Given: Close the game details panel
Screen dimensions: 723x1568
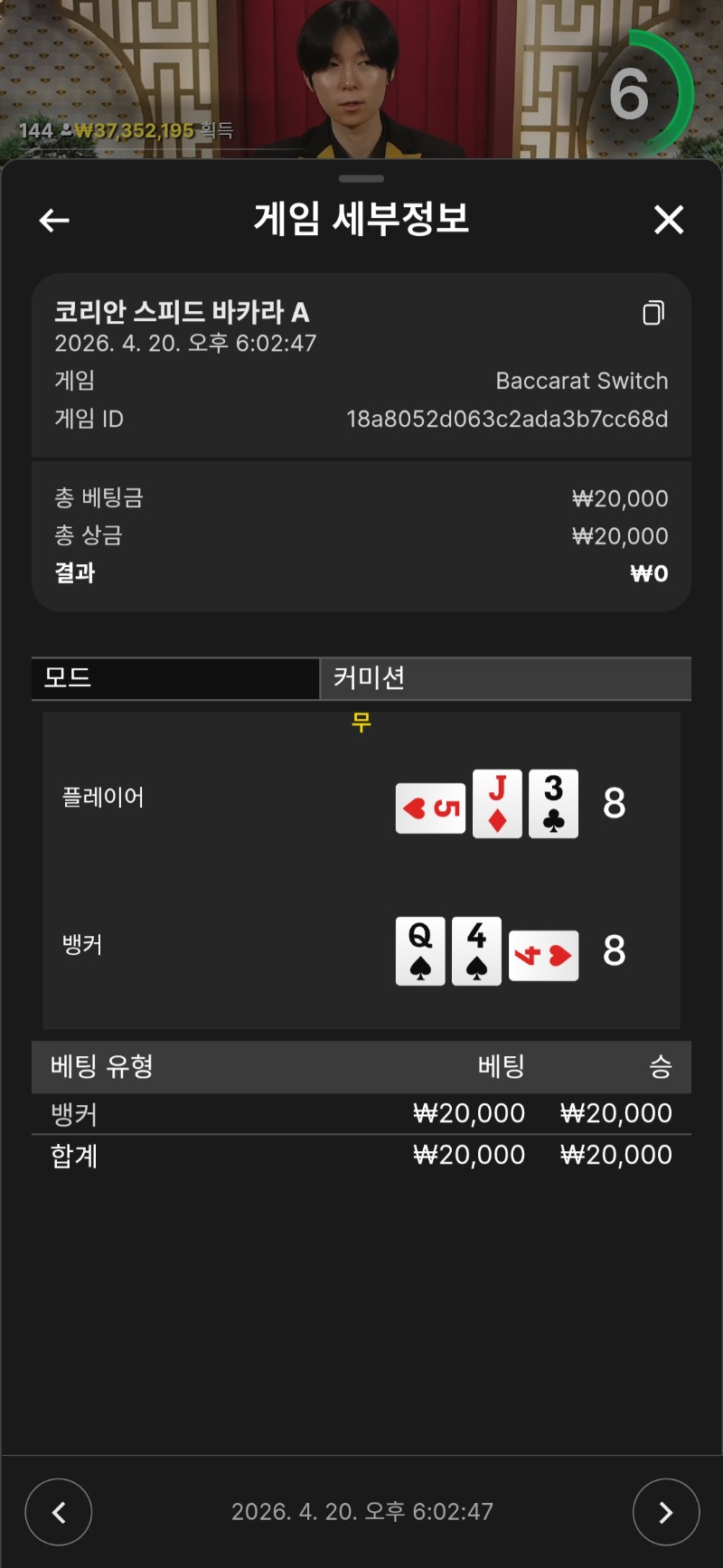Looking at the screenshot, I should pos(669,220).
